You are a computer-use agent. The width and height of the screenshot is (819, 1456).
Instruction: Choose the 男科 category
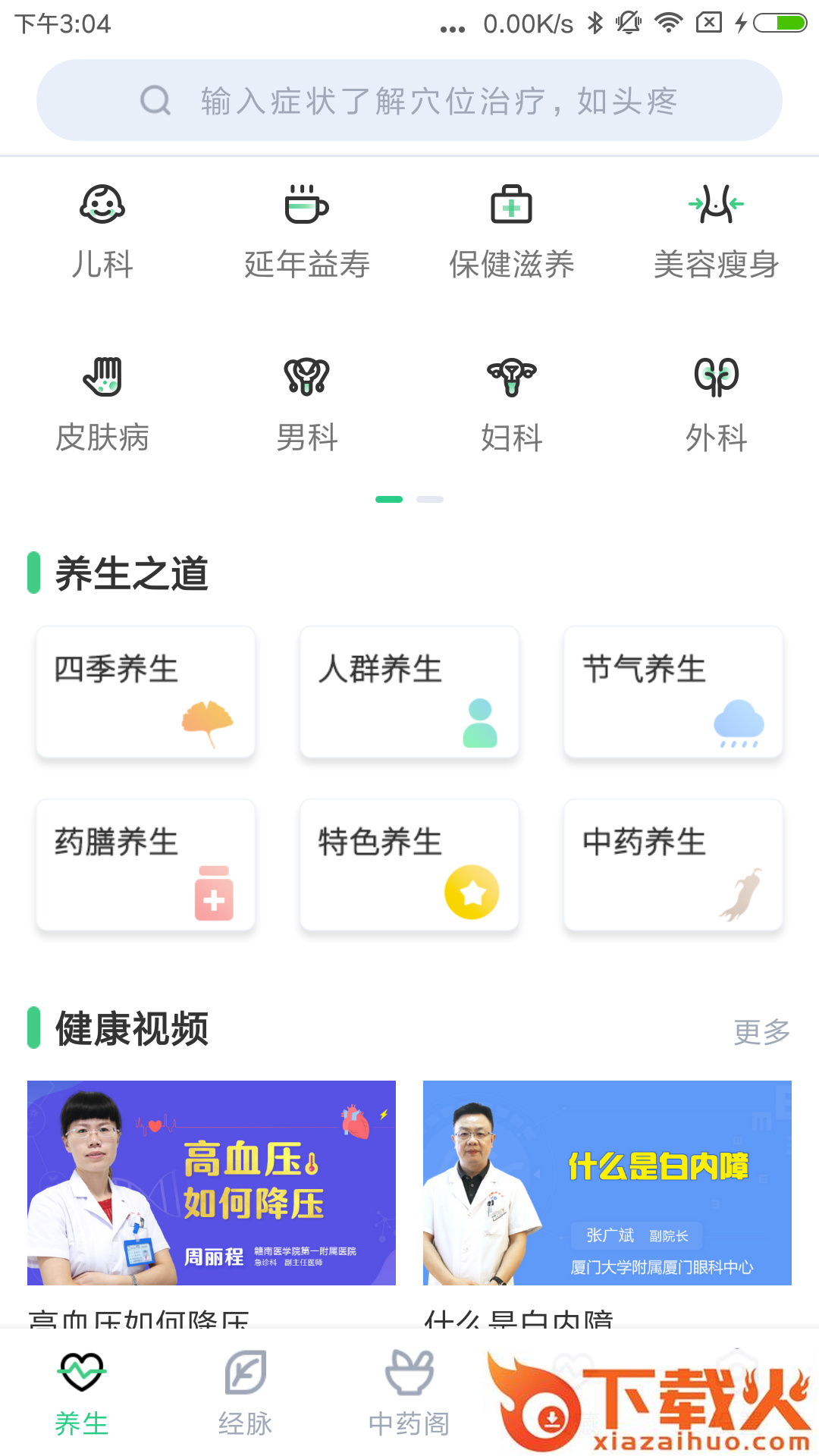pos(307,404)
